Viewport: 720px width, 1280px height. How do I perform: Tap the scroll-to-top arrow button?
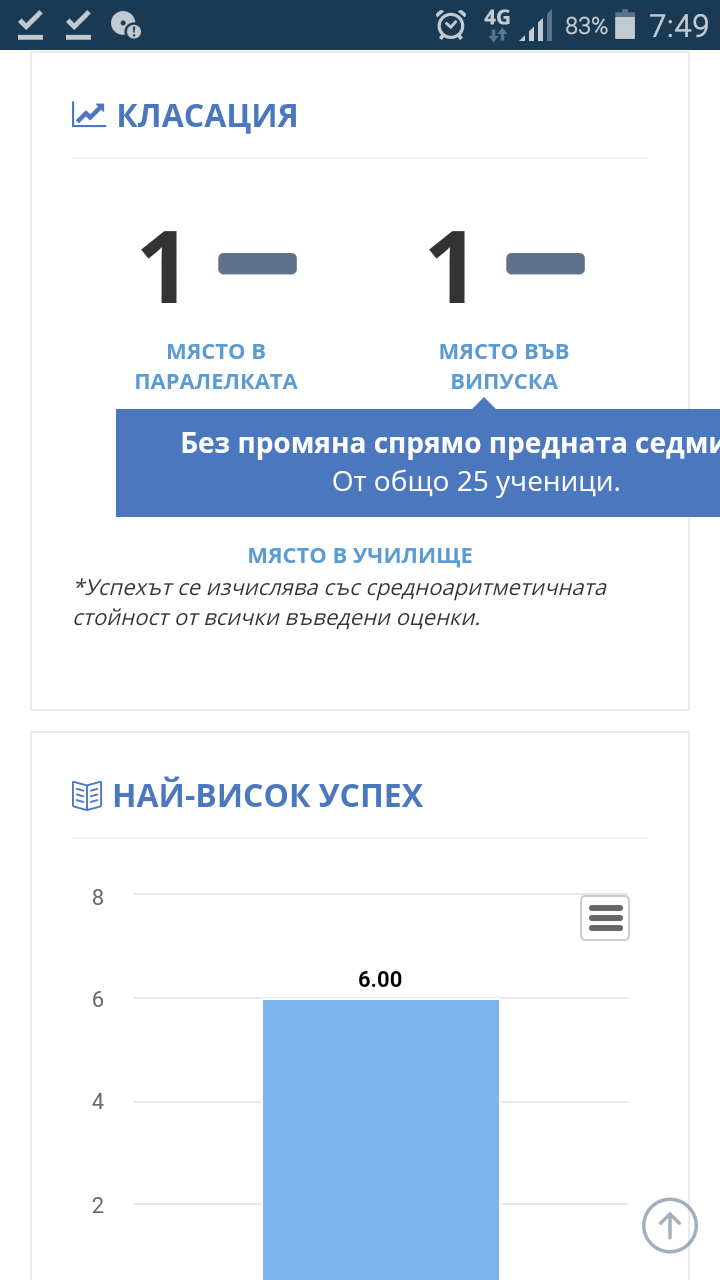[669, 1225]
